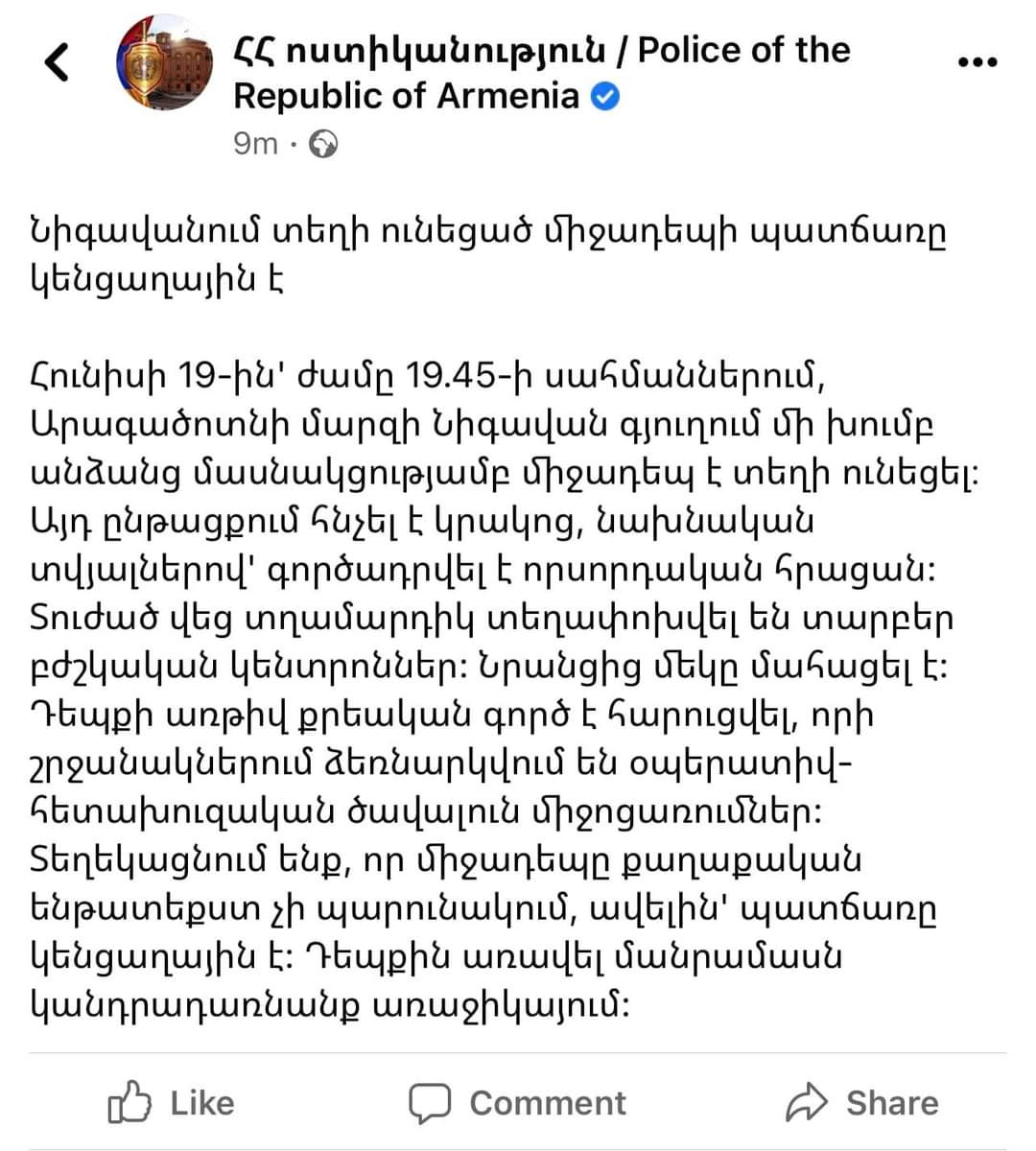The height and width of the screenshot is (1151, 1036).
Task: Comment on the post
Action: coord(518,1103)
